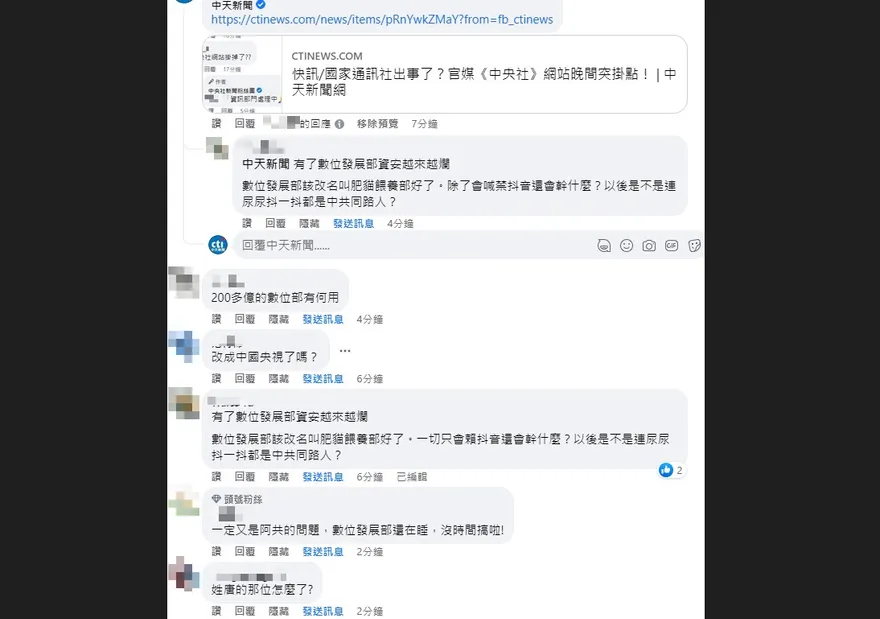
Task: Hide the comment 200多億的數位部有何用
Action: pos(278,320)
